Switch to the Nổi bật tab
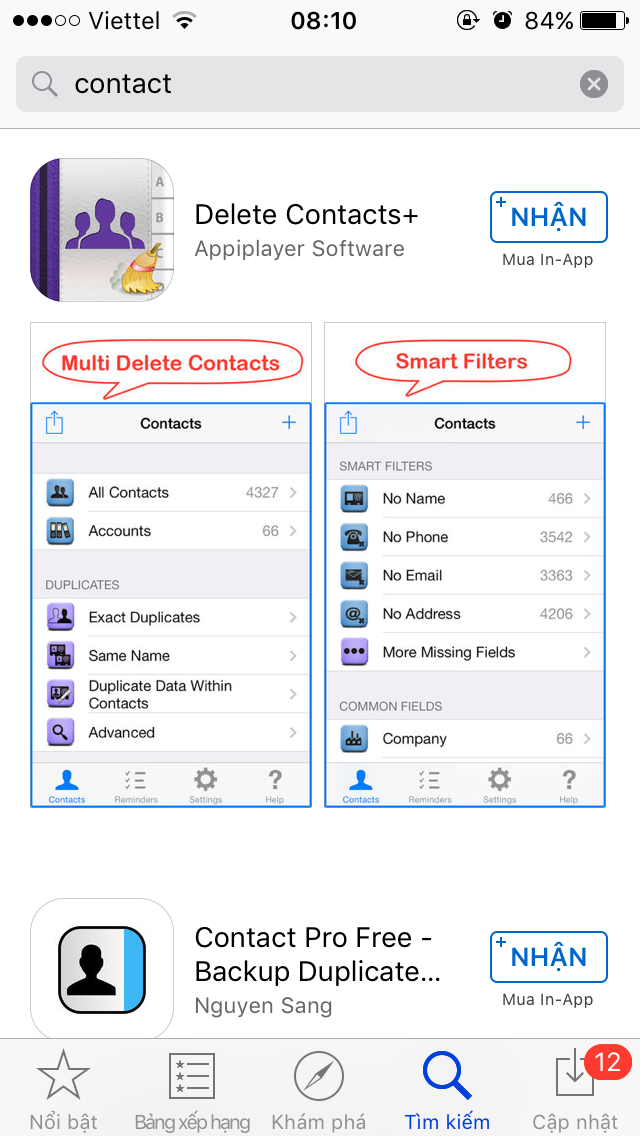The width and height of the screenshot is (640, 1136). tap(64, 1088)
